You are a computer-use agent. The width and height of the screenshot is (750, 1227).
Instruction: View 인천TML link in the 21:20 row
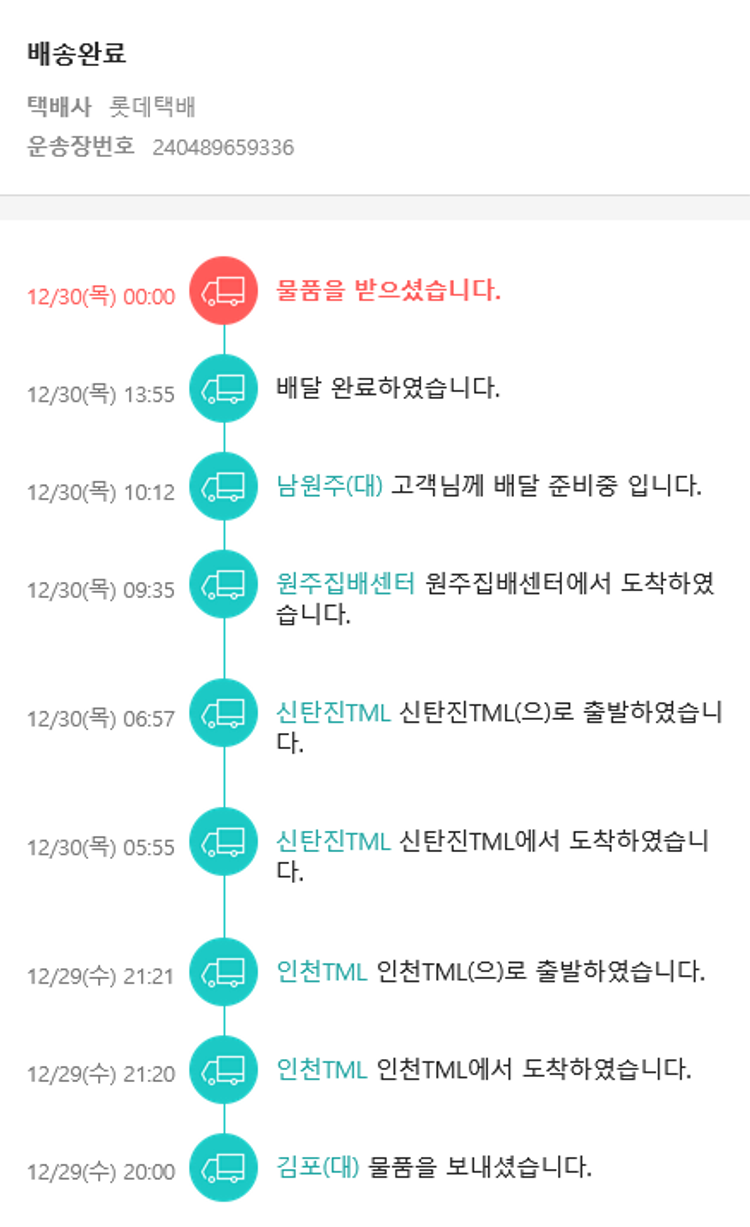322,1068
